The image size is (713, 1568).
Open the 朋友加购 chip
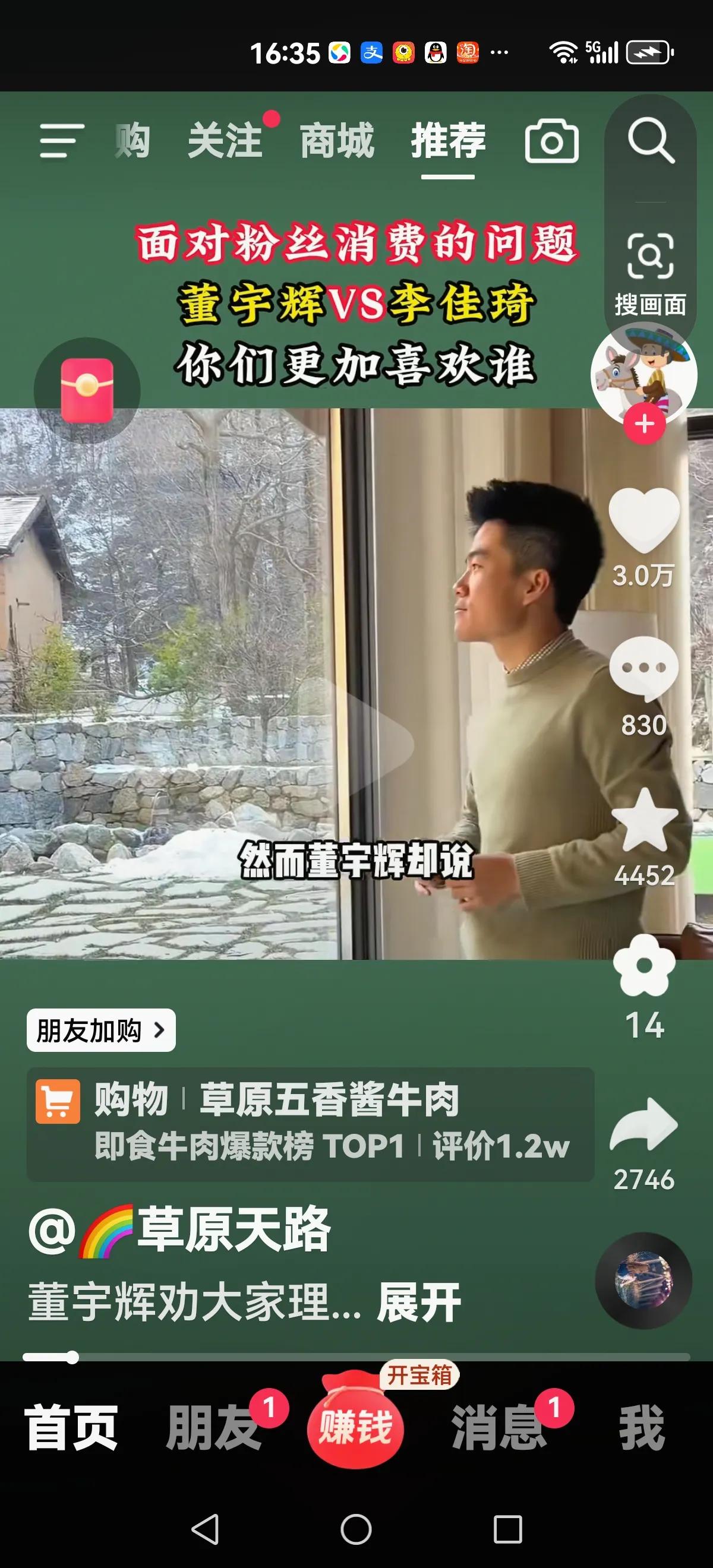click(101, 1030)
